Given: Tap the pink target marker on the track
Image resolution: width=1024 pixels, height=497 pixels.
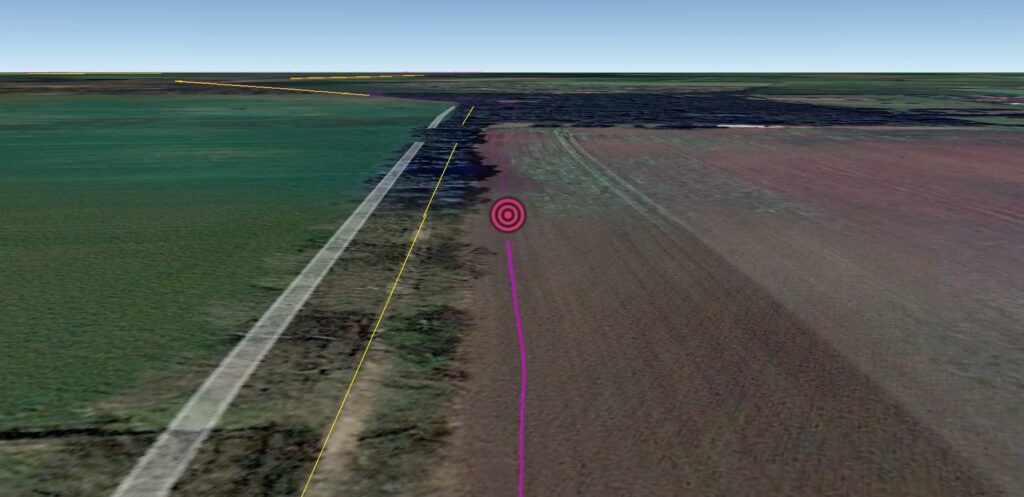Looking at the screenshot, I should (x=508, y=215).
